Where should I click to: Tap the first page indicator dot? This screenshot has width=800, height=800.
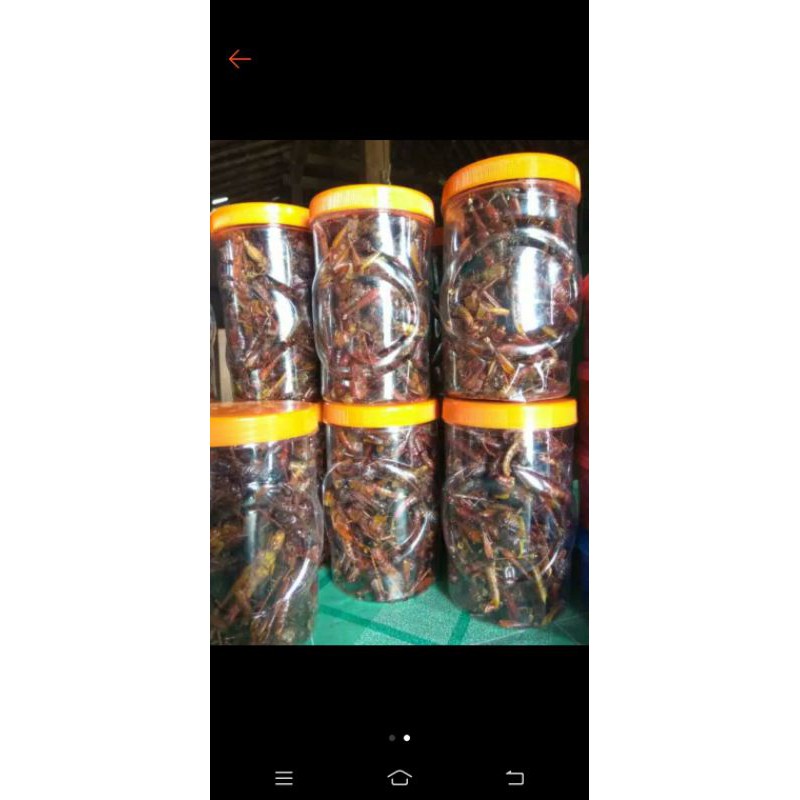click(x=392, y=738)
